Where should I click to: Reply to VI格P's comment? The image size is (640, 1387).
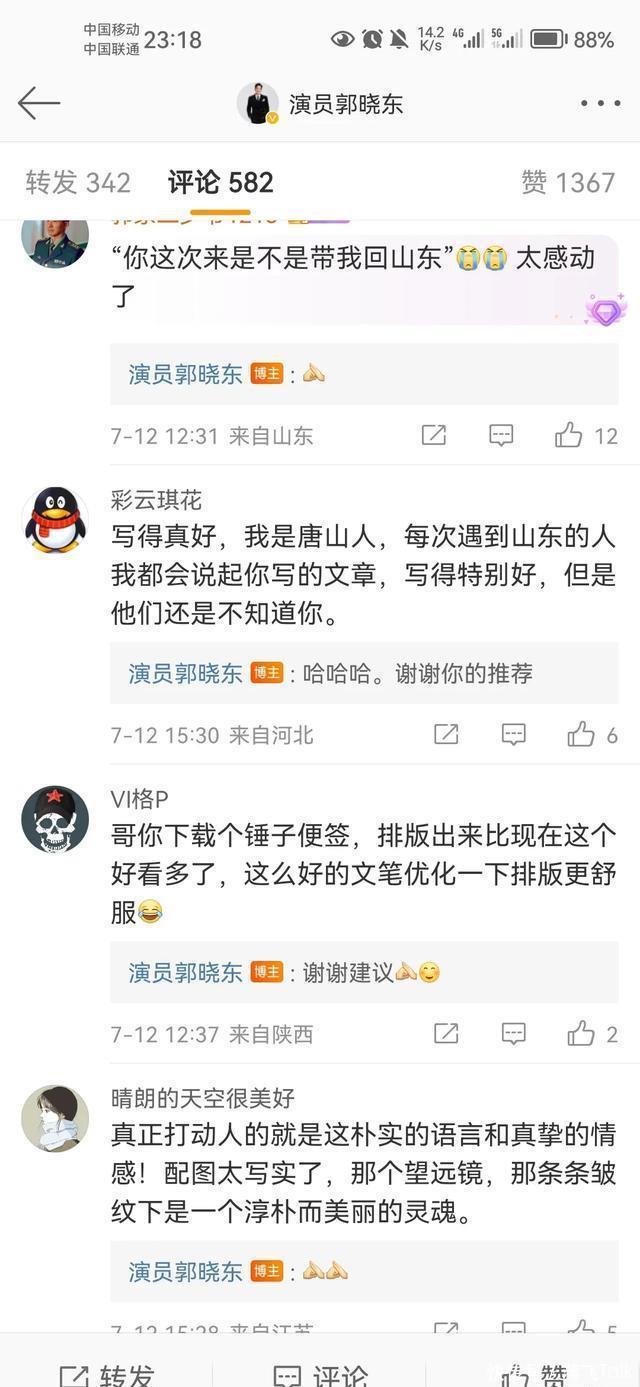click(513, 1034)
